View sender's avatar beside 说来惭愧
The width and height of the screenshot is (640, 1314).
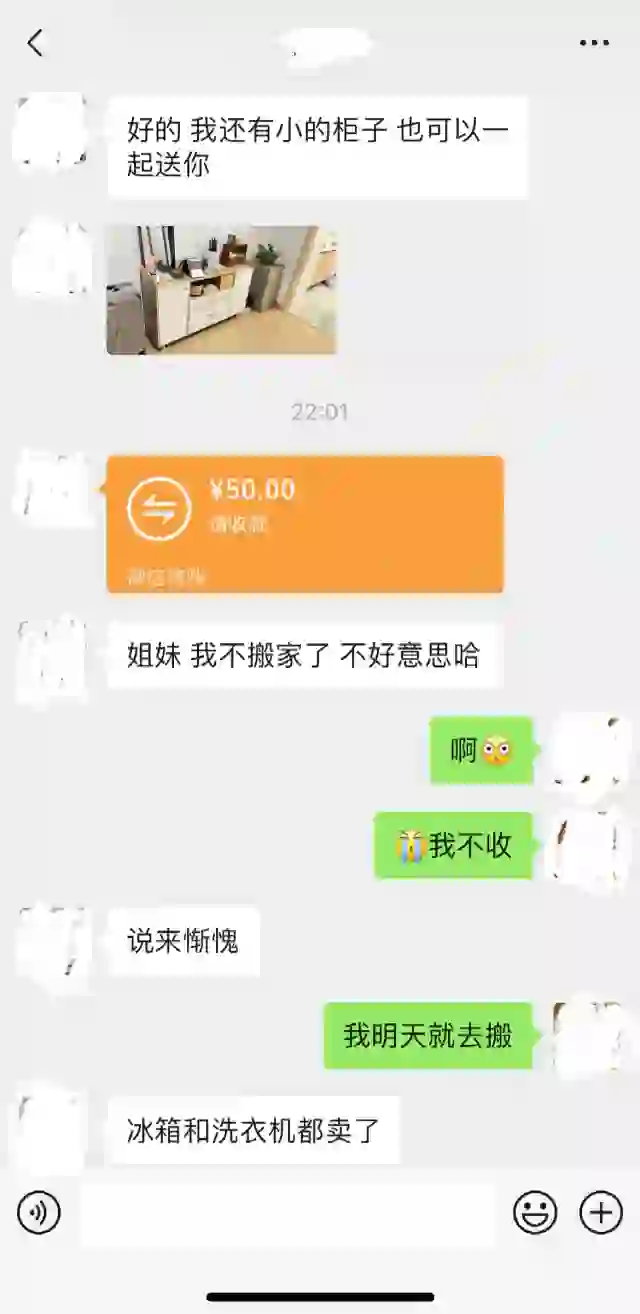pyautogui.click(x=53, y=946)
